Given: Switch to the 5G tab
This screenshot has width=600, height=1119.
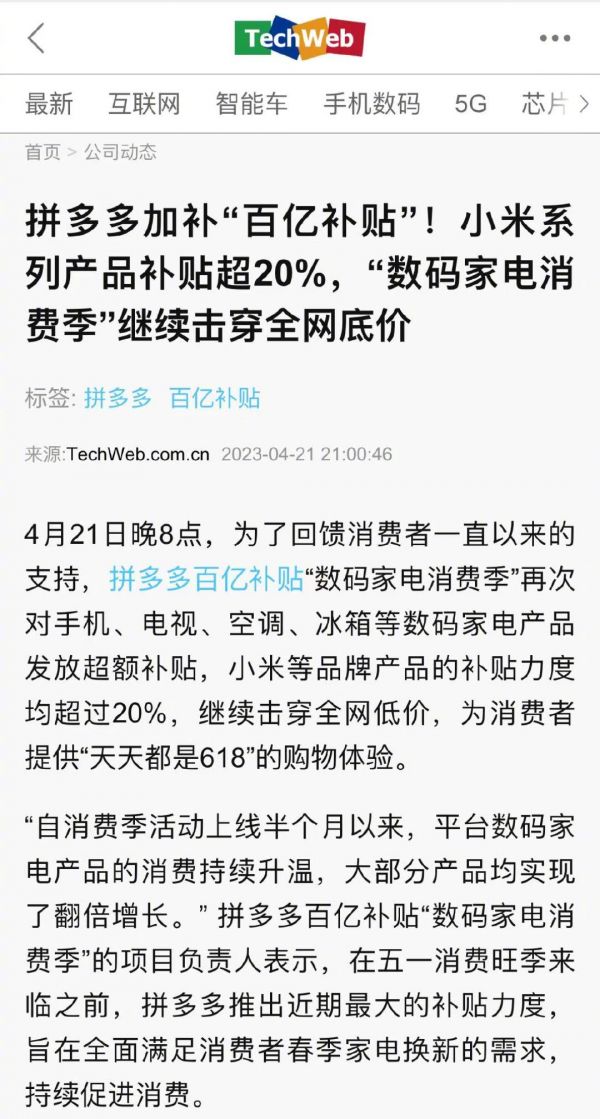Looking at the screenshot, I should click(x=471, y=104).
